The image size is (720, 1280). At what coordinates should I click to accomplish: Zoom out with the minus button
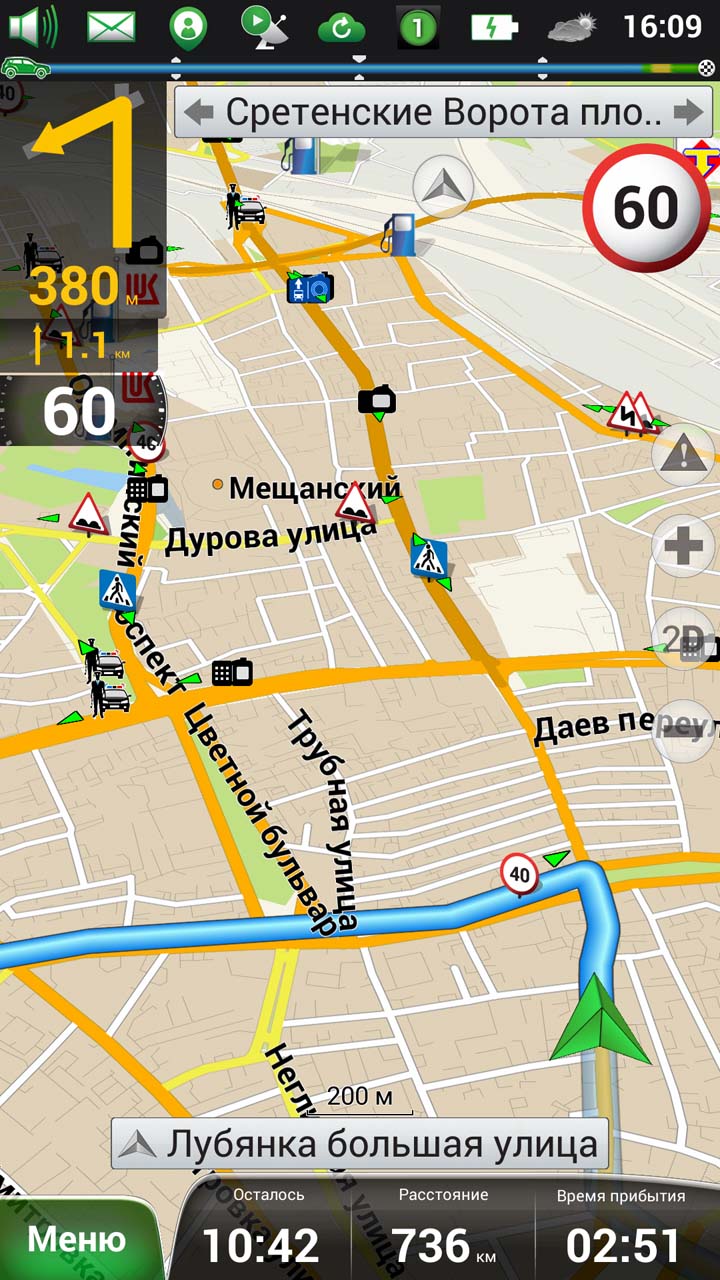click(x=684, y=730)
